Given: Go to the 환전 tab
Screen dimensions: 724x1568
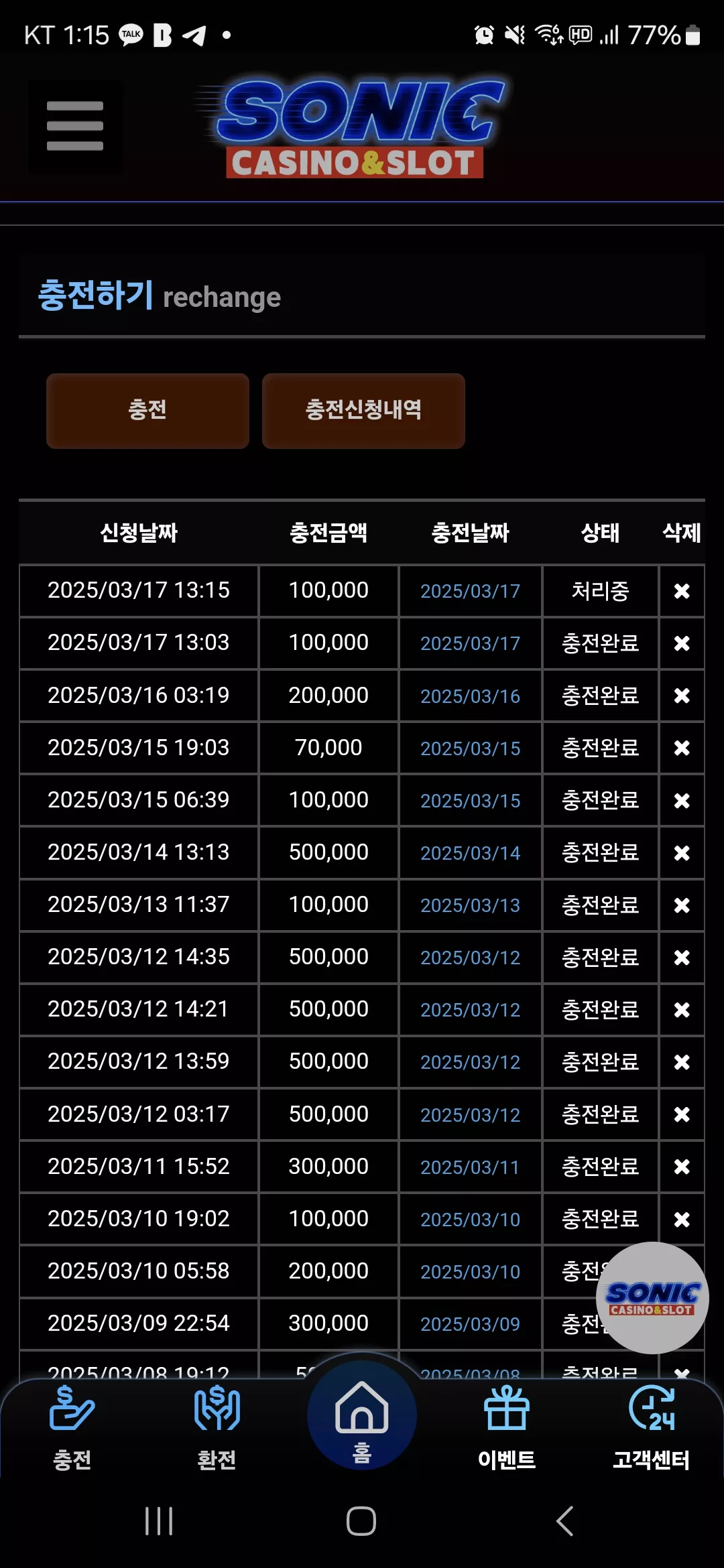Looking at the screenshot, I should click(x=217, y=1428).
